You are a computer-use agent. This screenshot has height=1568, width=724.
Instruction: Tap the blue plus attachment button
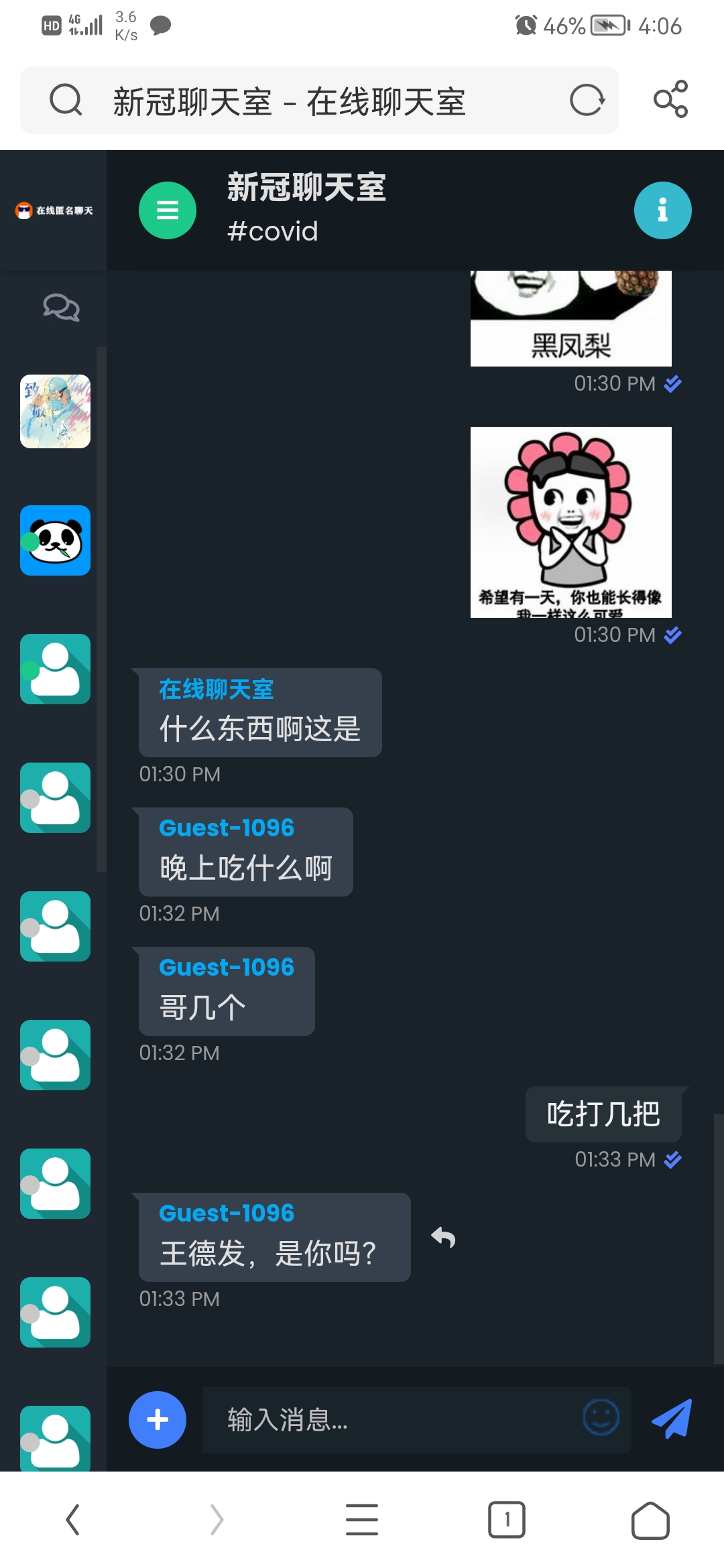click(158, 1419)
